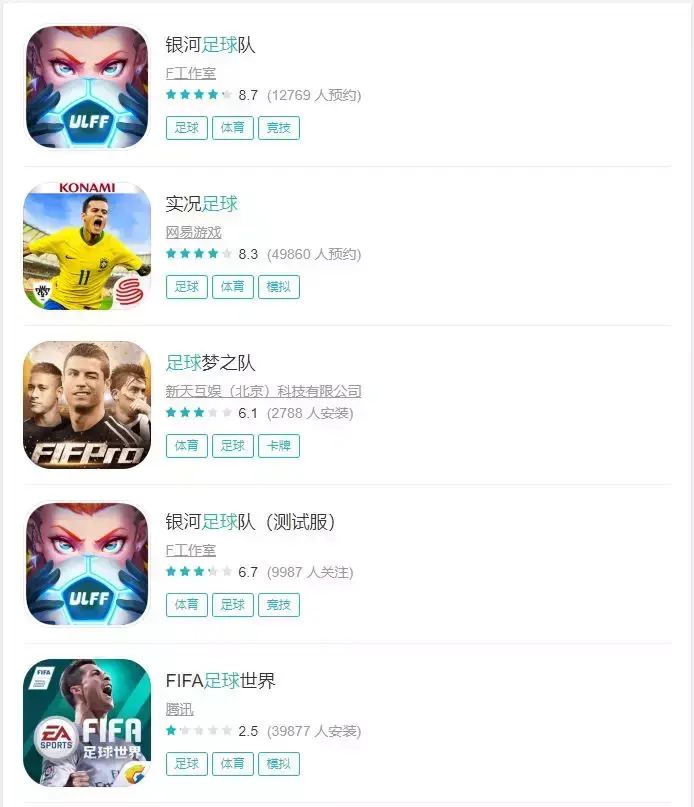Open F工作室 under 银河足球队（测试服）
Image resolution: width=694 pixels, height=807 pixels.
(190, 550)
